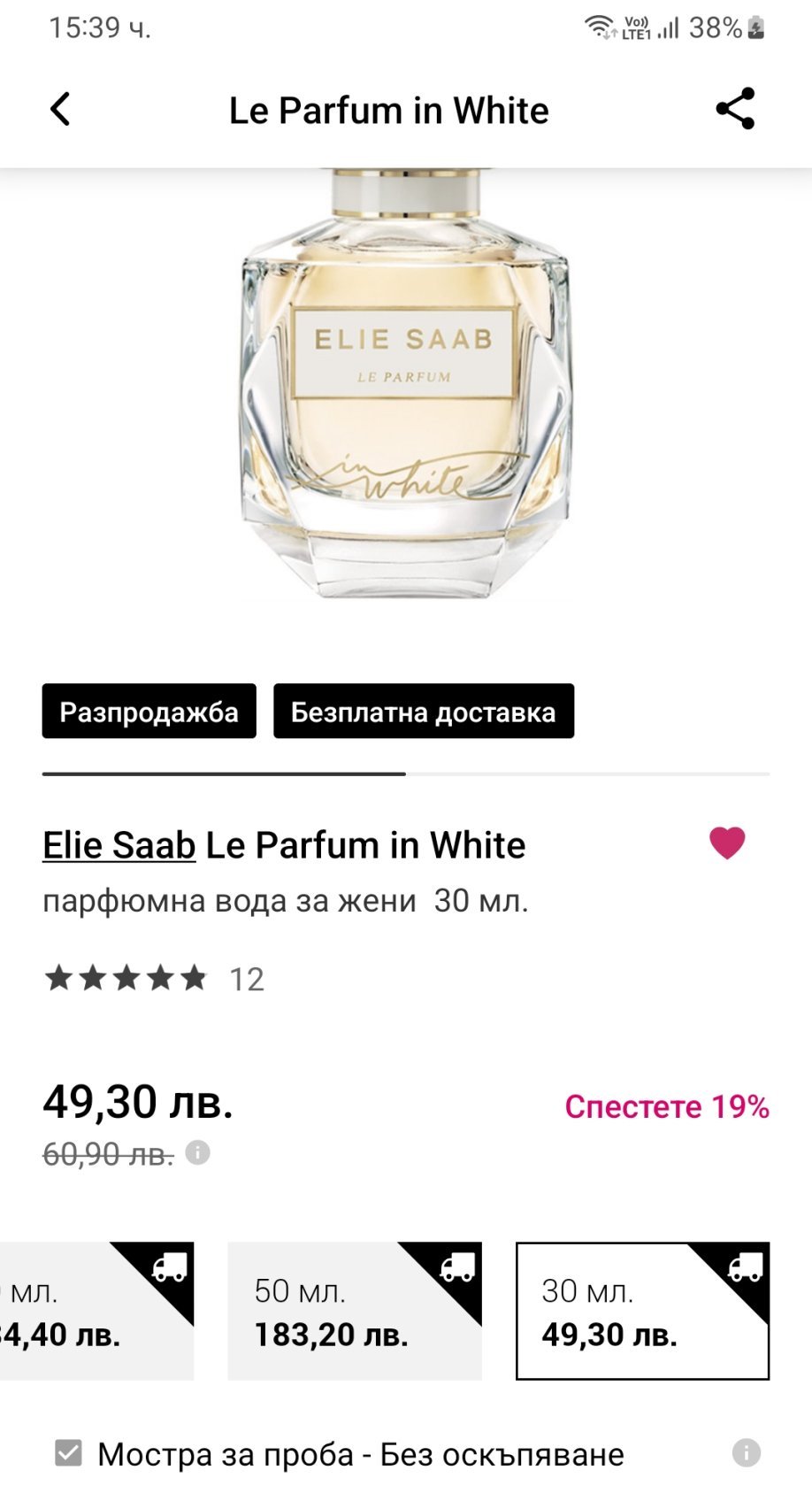
Task: Choose the 30 мл. size for 49,30 лв.
Action: tap(642, 1311)
